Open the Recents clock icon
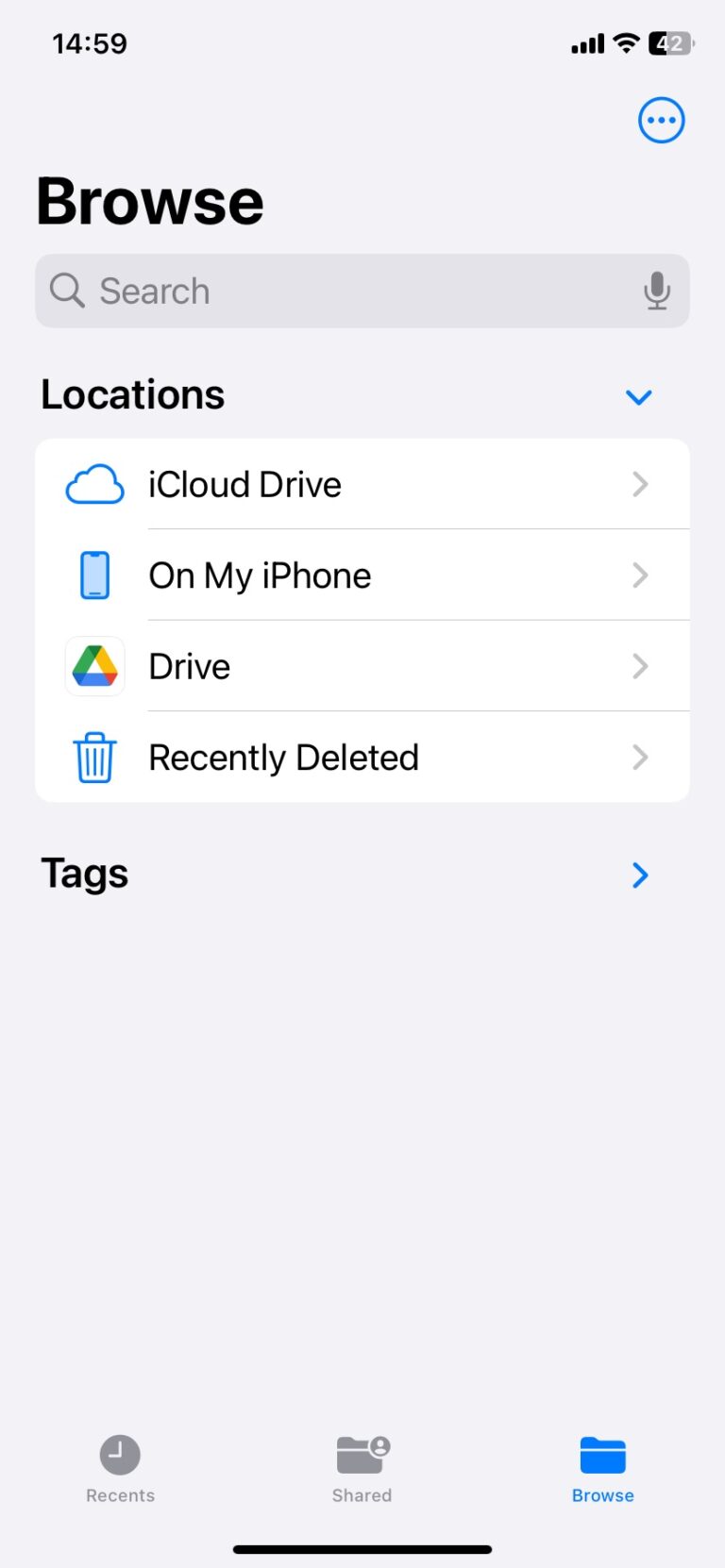725x1568 pixels. coord(120,1455)
